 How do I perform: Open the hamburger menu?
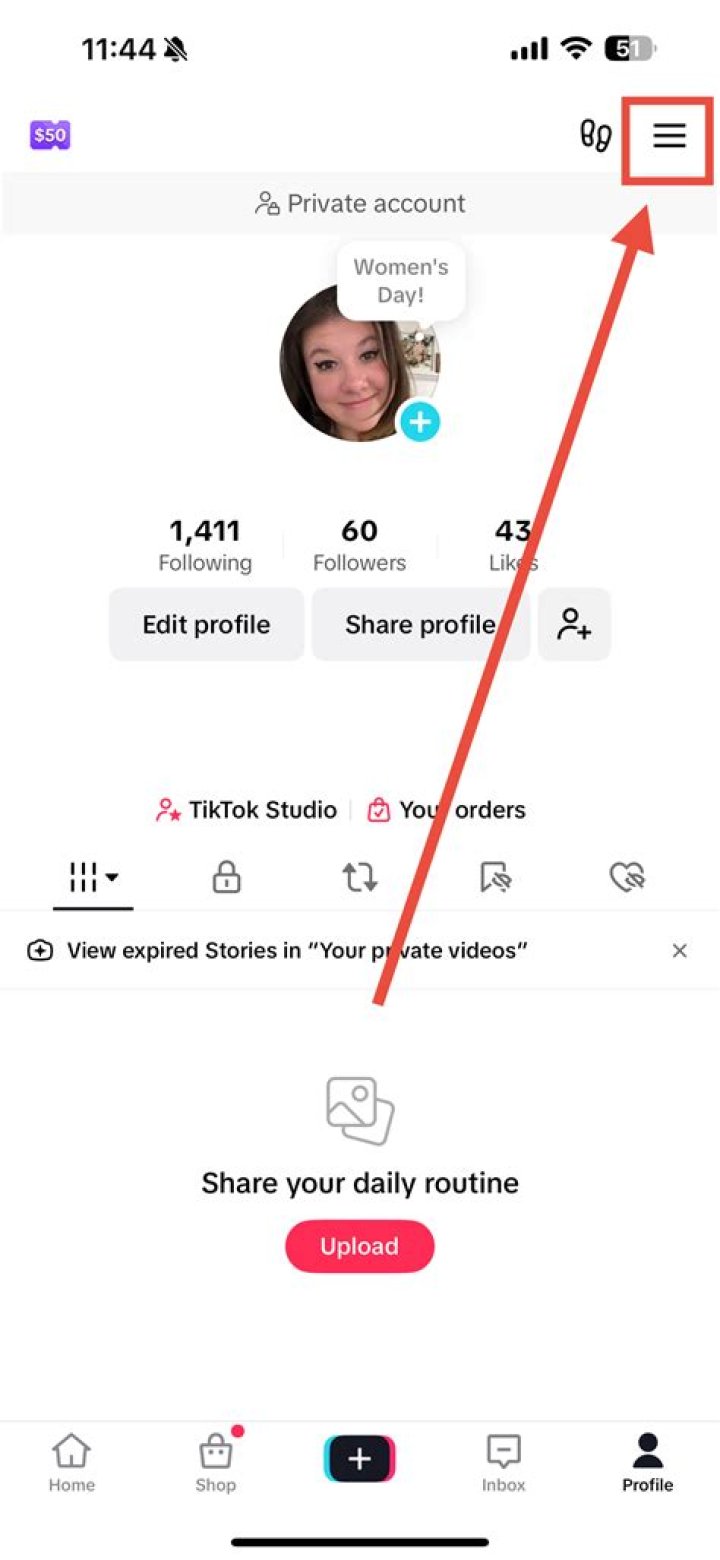[x=669, y=136]
